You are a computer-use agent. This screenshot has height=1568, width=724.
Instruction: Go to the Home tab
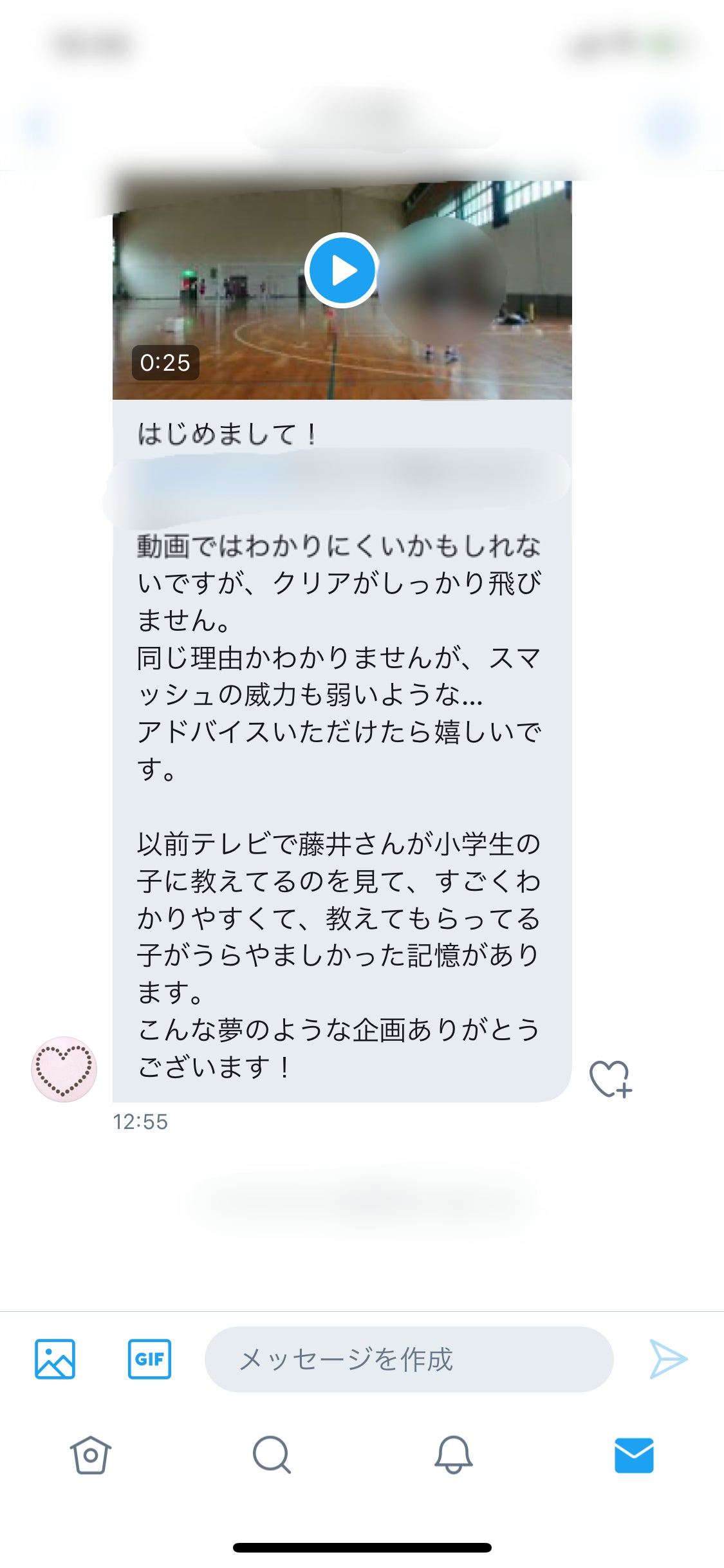pos(91,1455)
